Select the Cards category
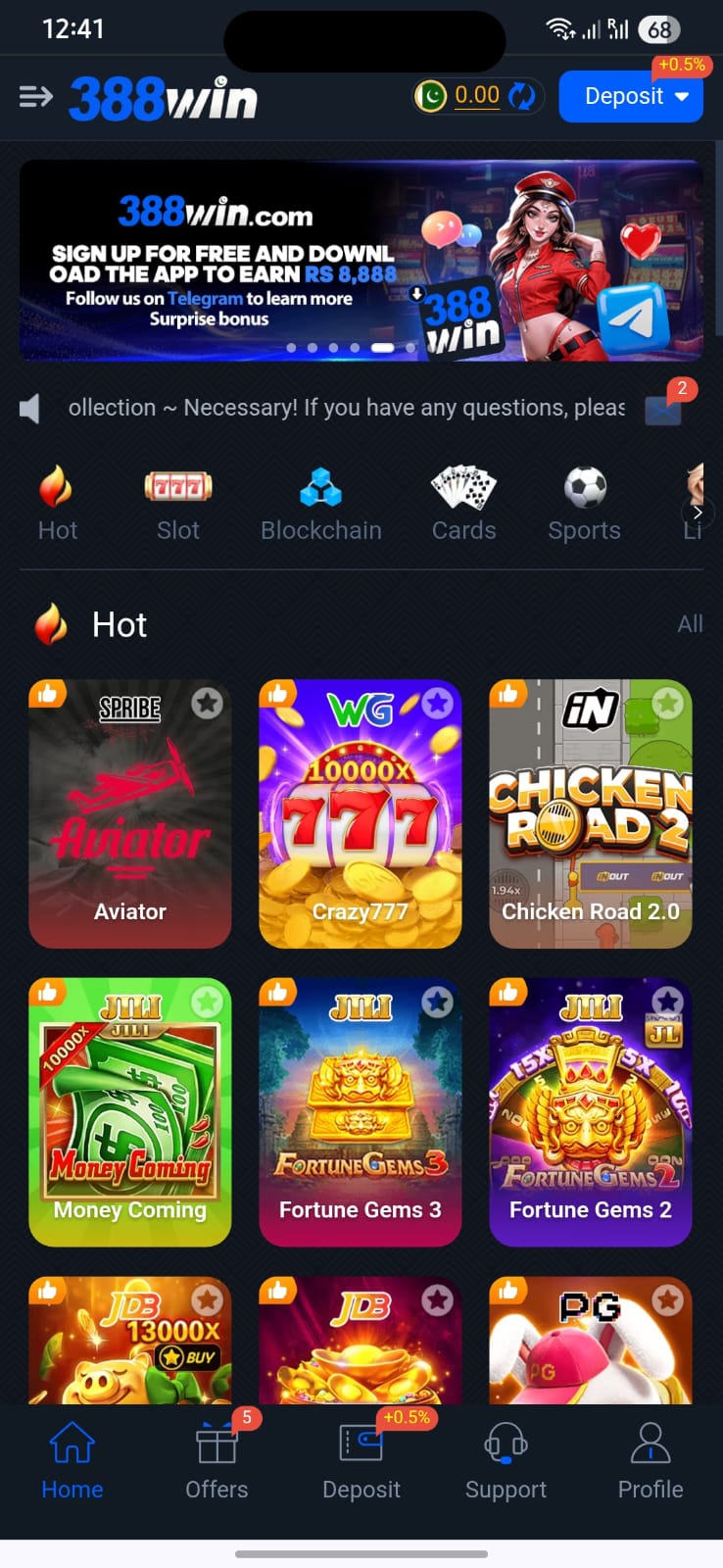The image size is (723, 1568). point(463,504)
